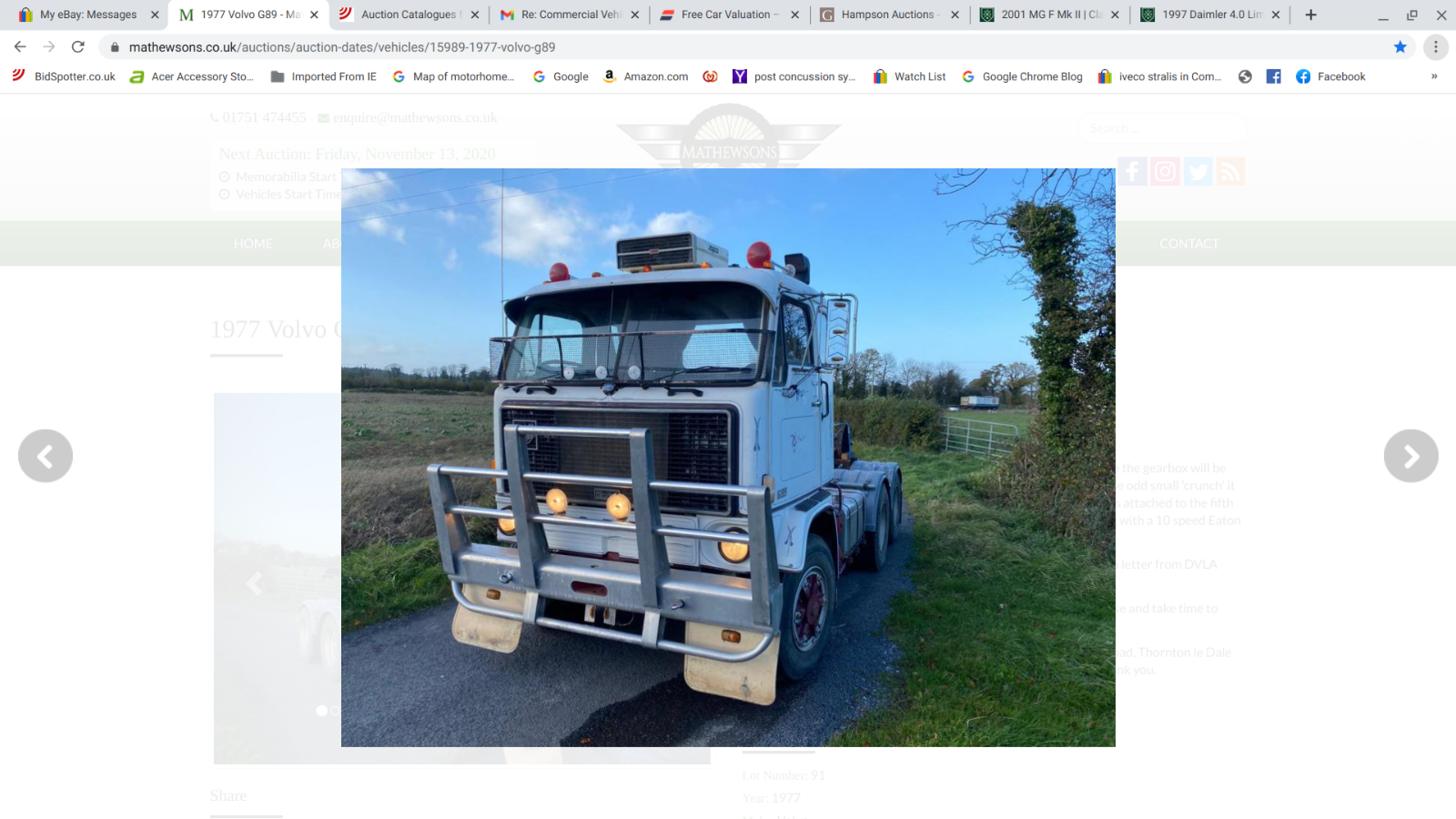
Task: Open the Imported From IE bookmarks folder
Action: 323,76
